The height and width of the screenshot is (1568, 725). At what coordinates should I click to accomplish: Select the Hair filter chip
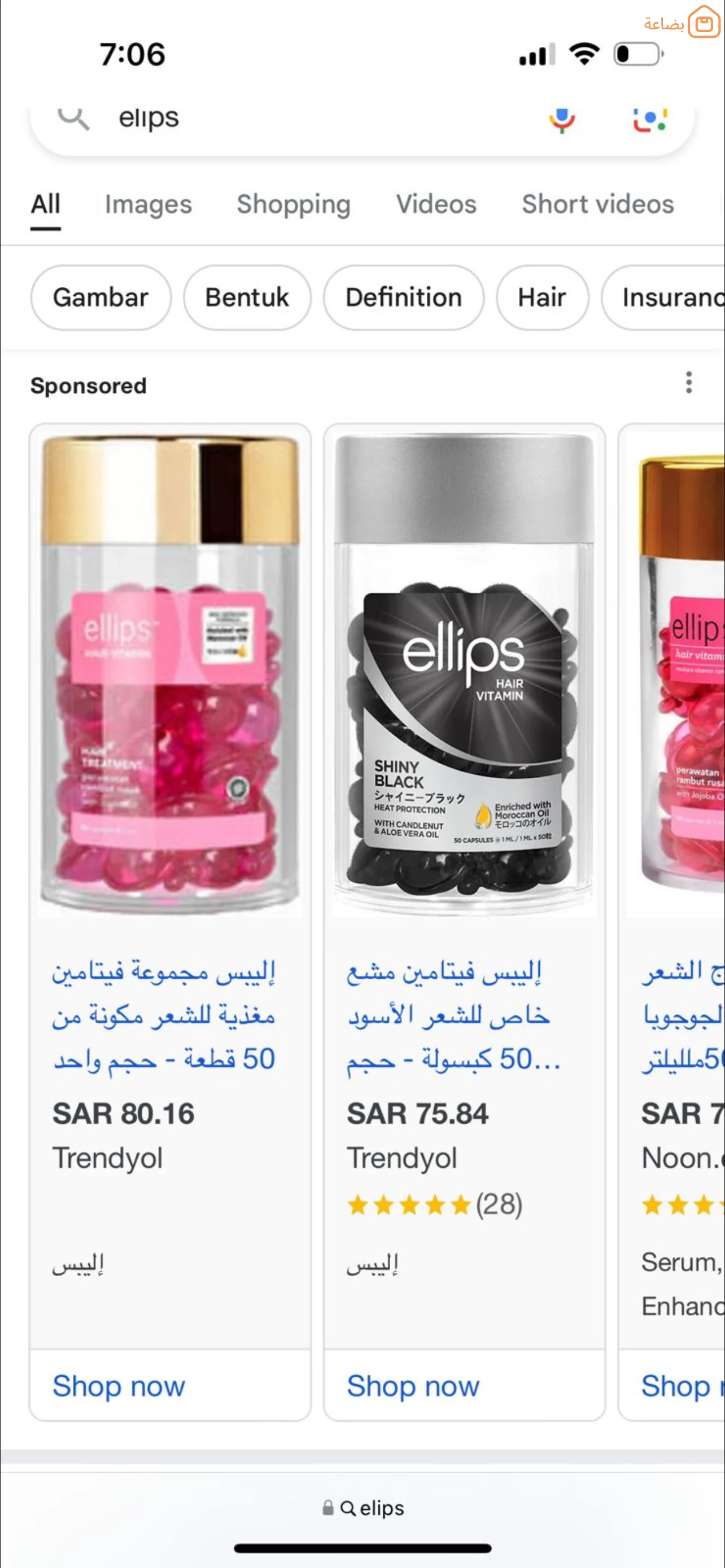coord(541,297)
